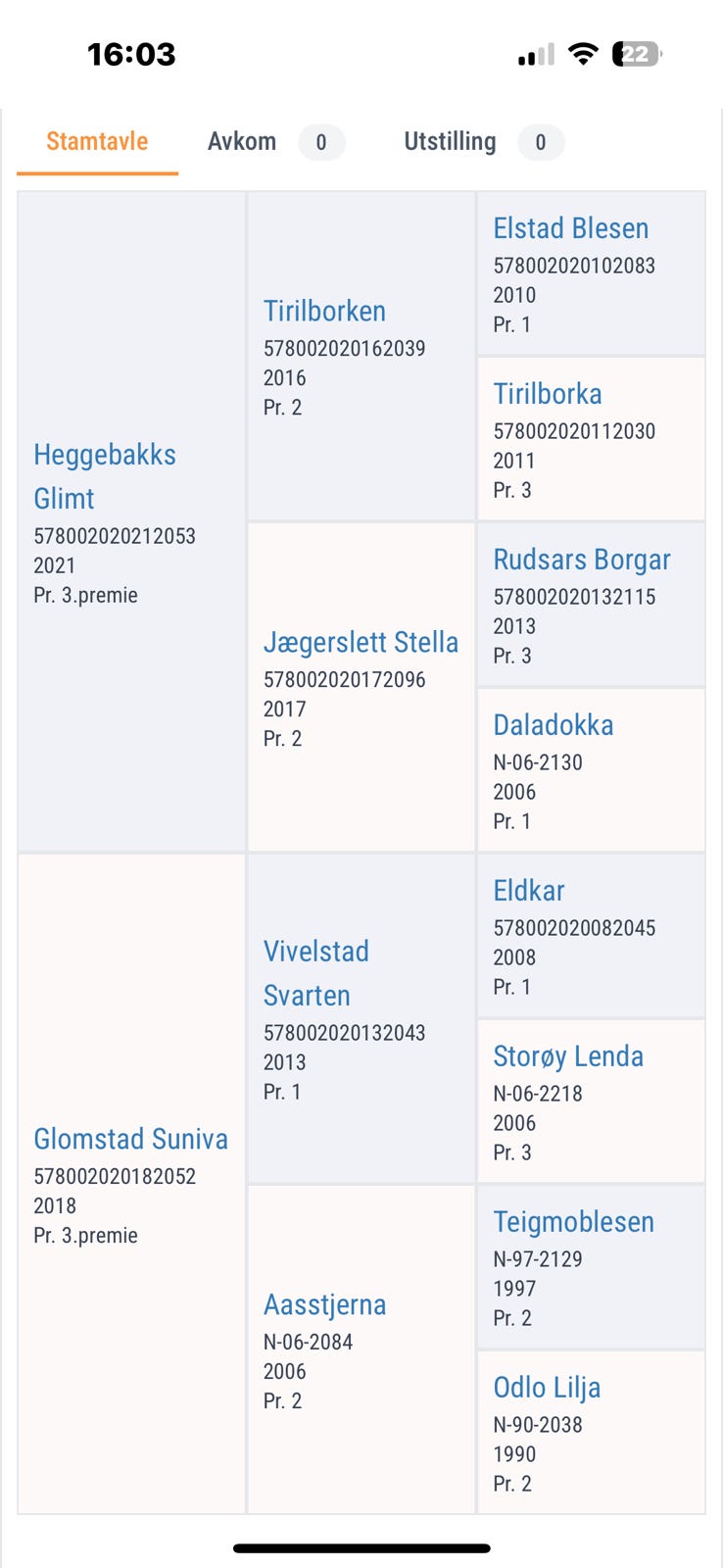
Task: Open Storøy Lenda's details
Action: pos(568,1055)
